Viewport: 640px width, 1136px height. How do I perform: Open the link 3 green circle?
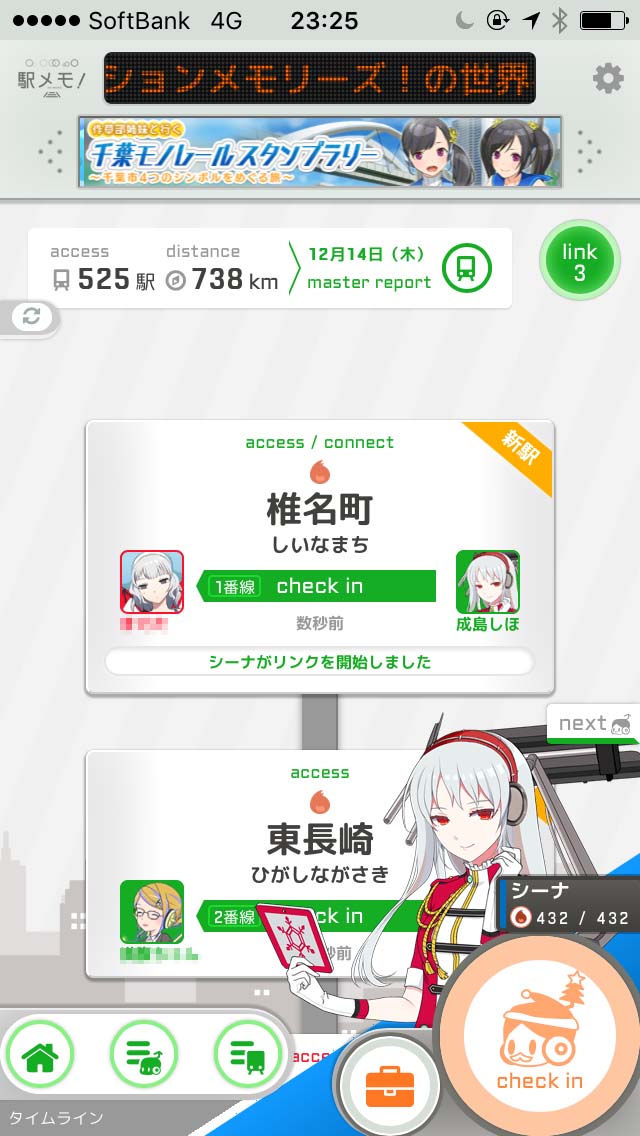[x=580, y=261]
